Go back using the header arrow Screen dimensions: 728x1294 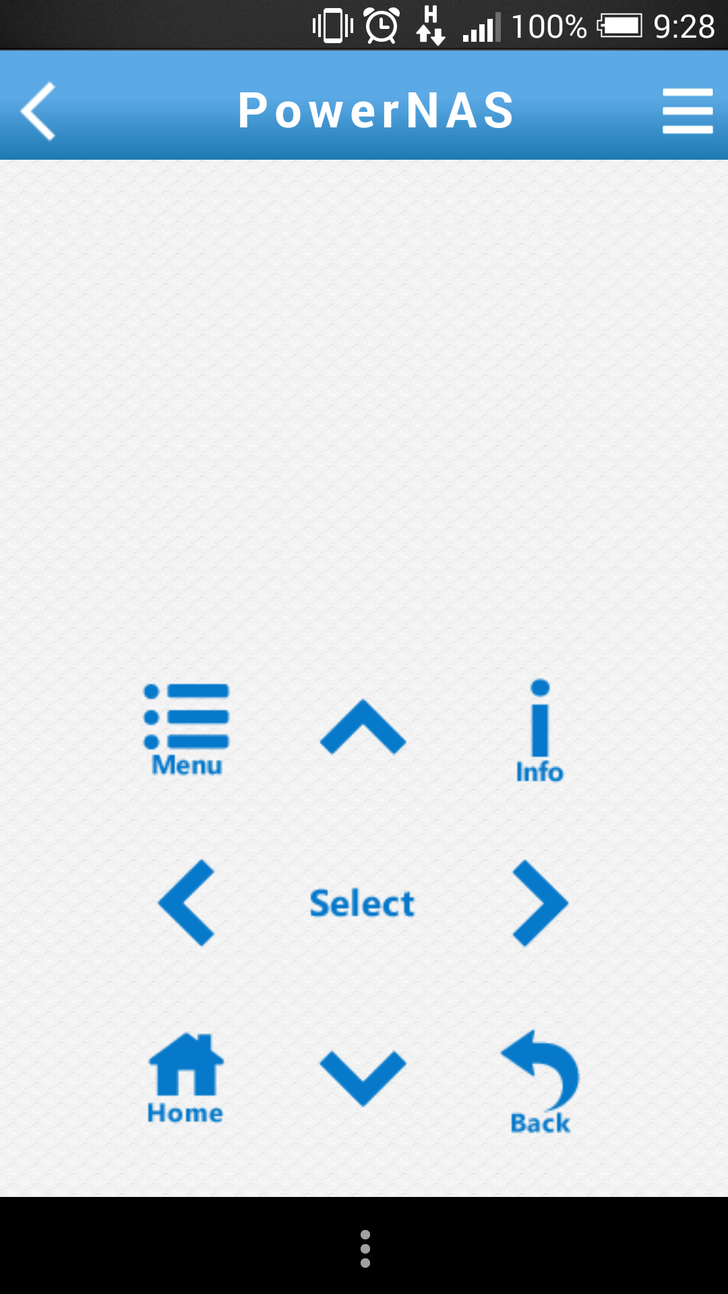(x=39, y=111)
